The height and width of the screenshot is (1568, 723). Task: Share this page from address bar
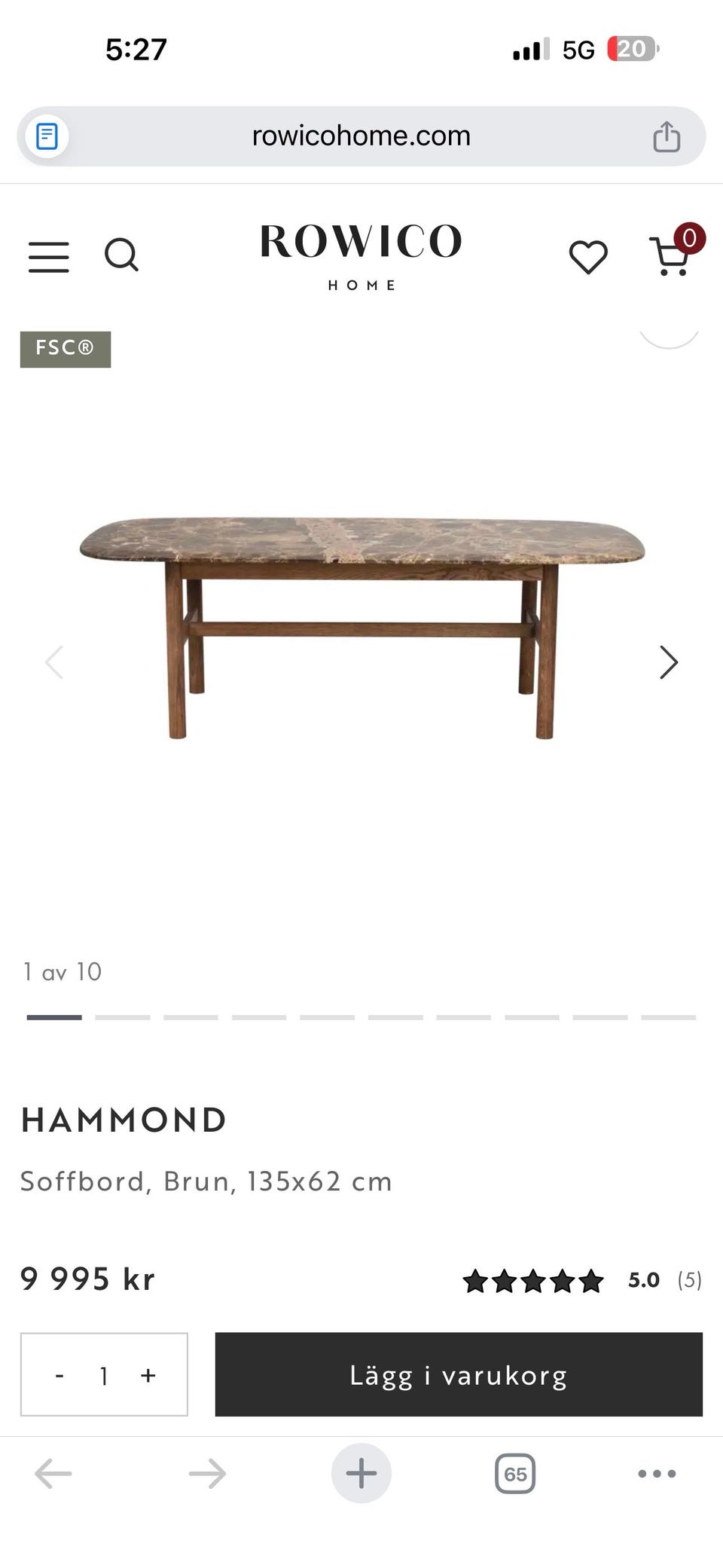(667, 136)
